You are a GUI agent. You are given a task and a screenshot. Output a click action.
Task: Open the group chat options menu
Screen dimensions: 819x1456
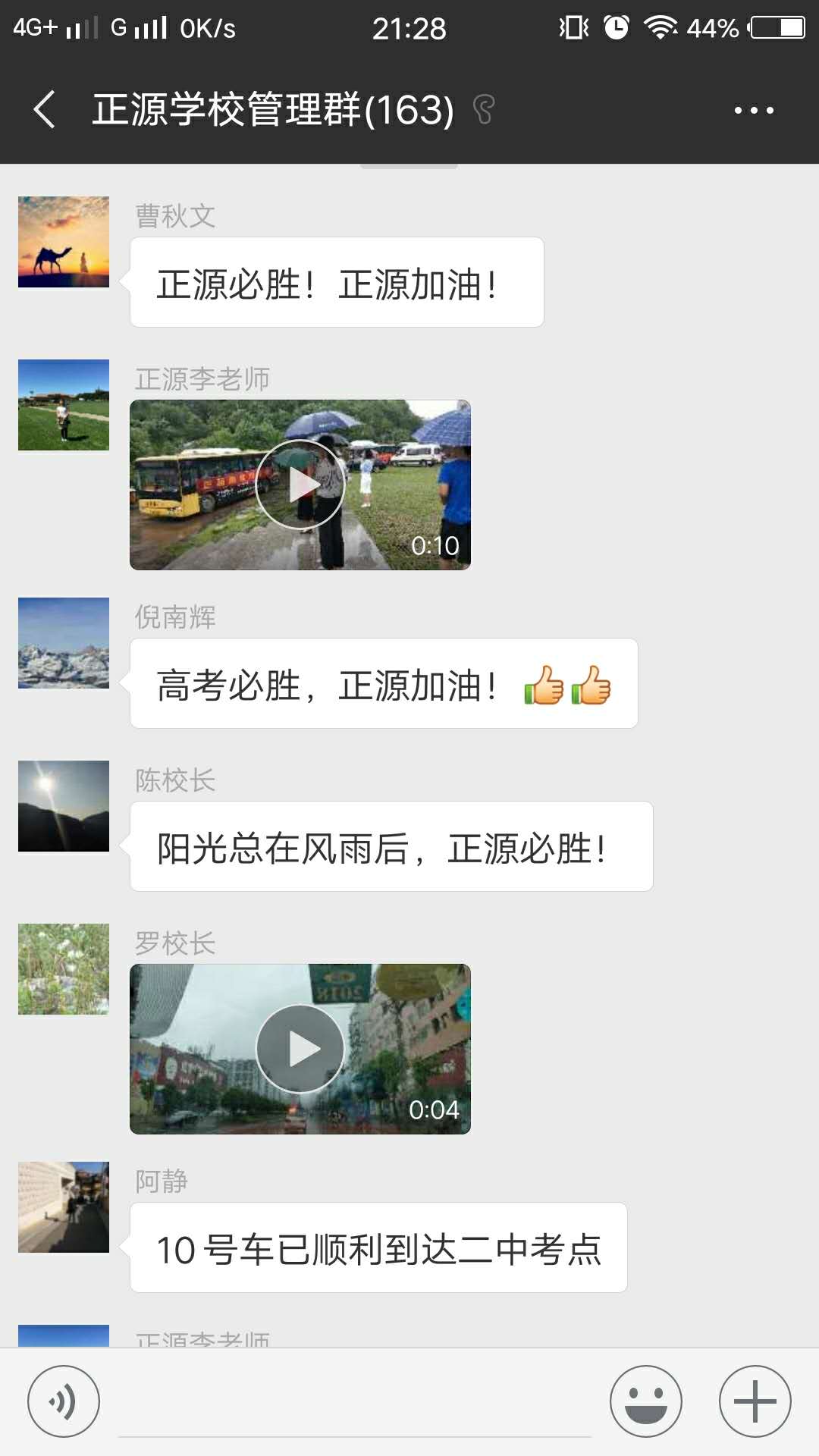[754, 110]
